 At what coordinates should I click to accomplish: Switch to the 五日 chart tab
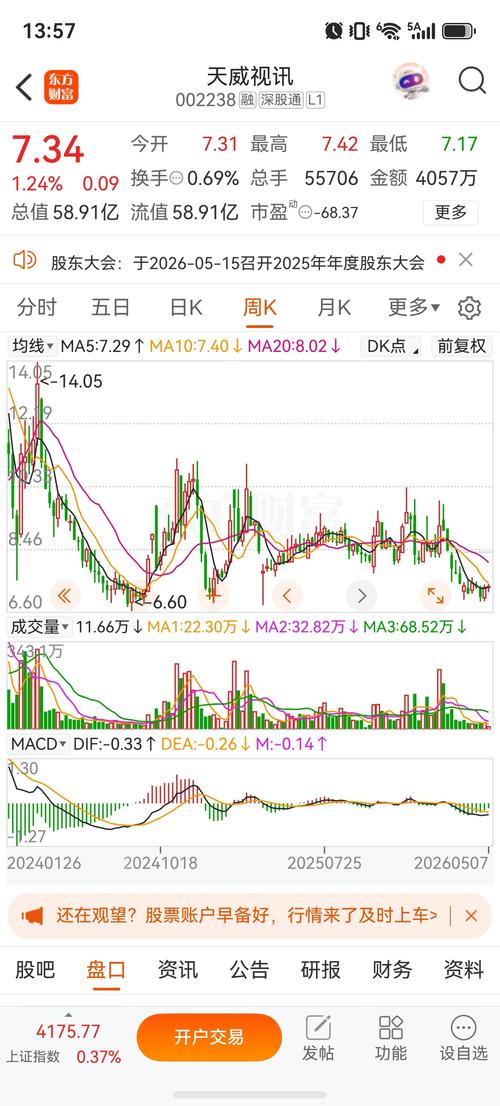111,308
